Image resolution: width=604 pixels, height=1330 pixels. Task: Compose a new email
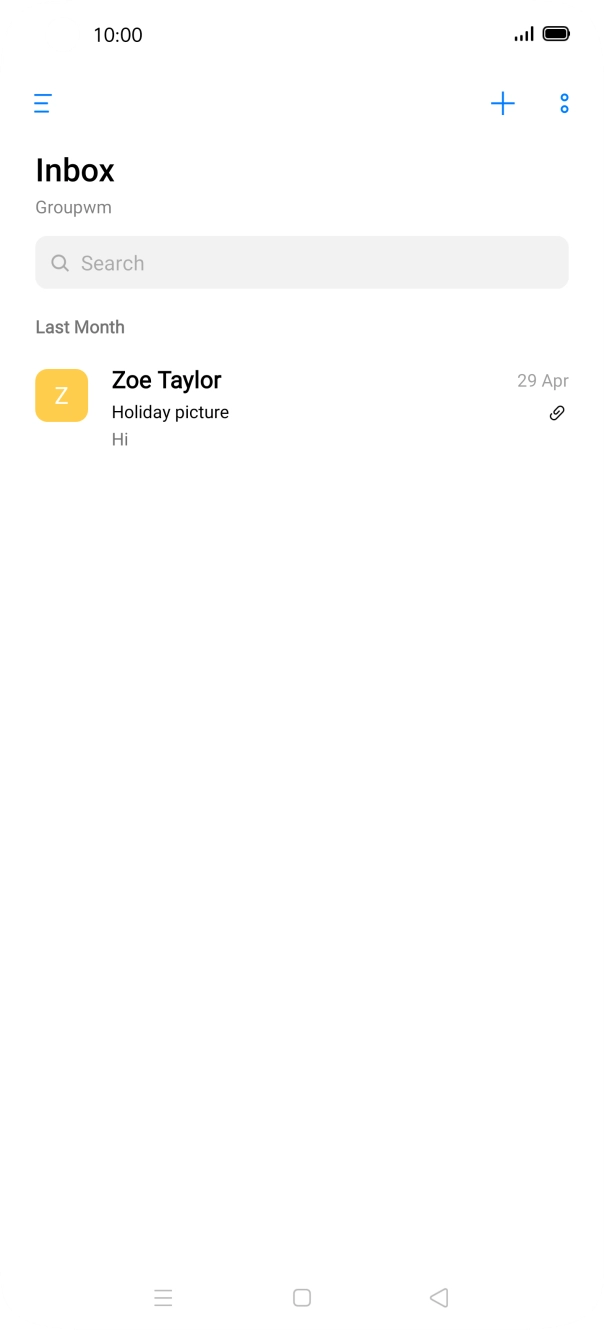point(502,103)
